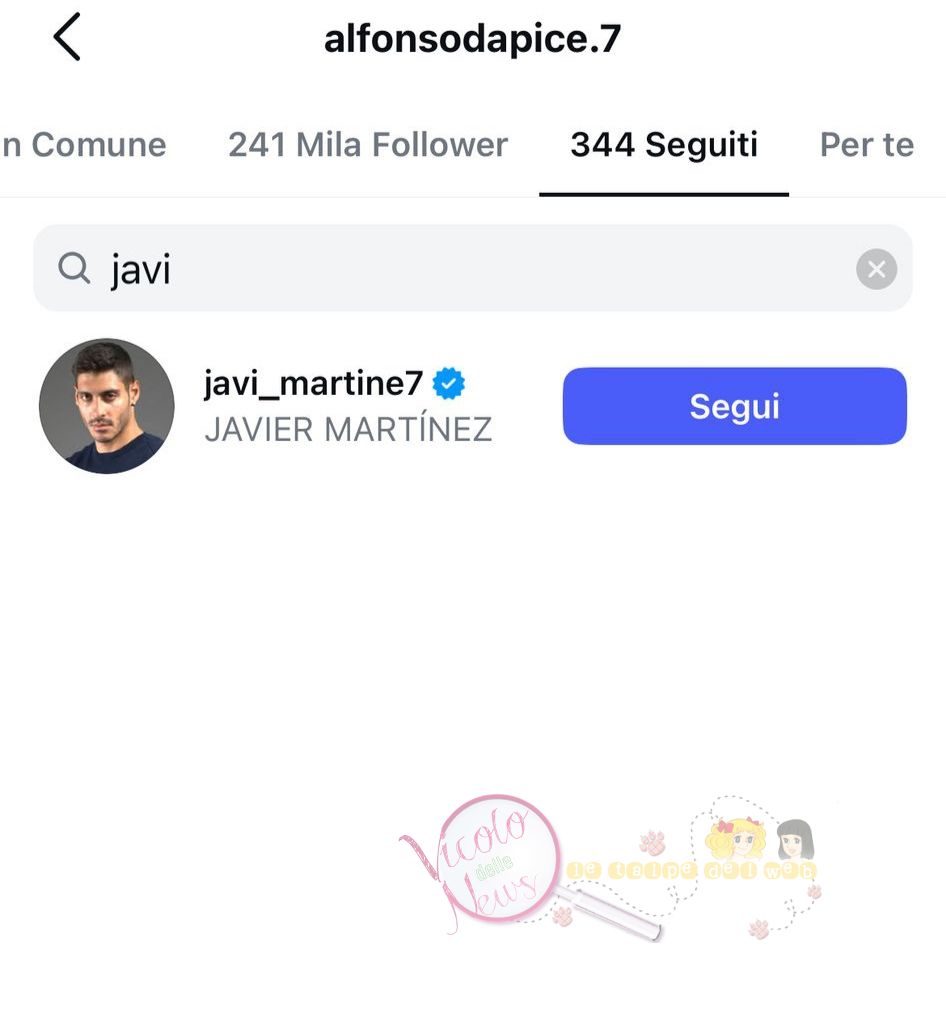This screenshot has height=1026, width=946.
Task: Follow javi_martine7 with Segui button
Action: pos(734,406)
